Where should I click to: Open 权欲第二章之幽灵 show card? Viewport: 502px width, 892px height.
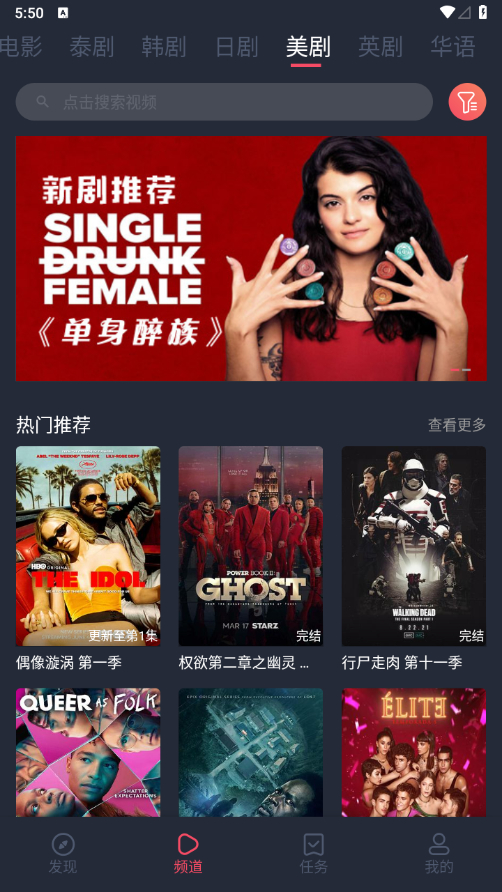251,558
